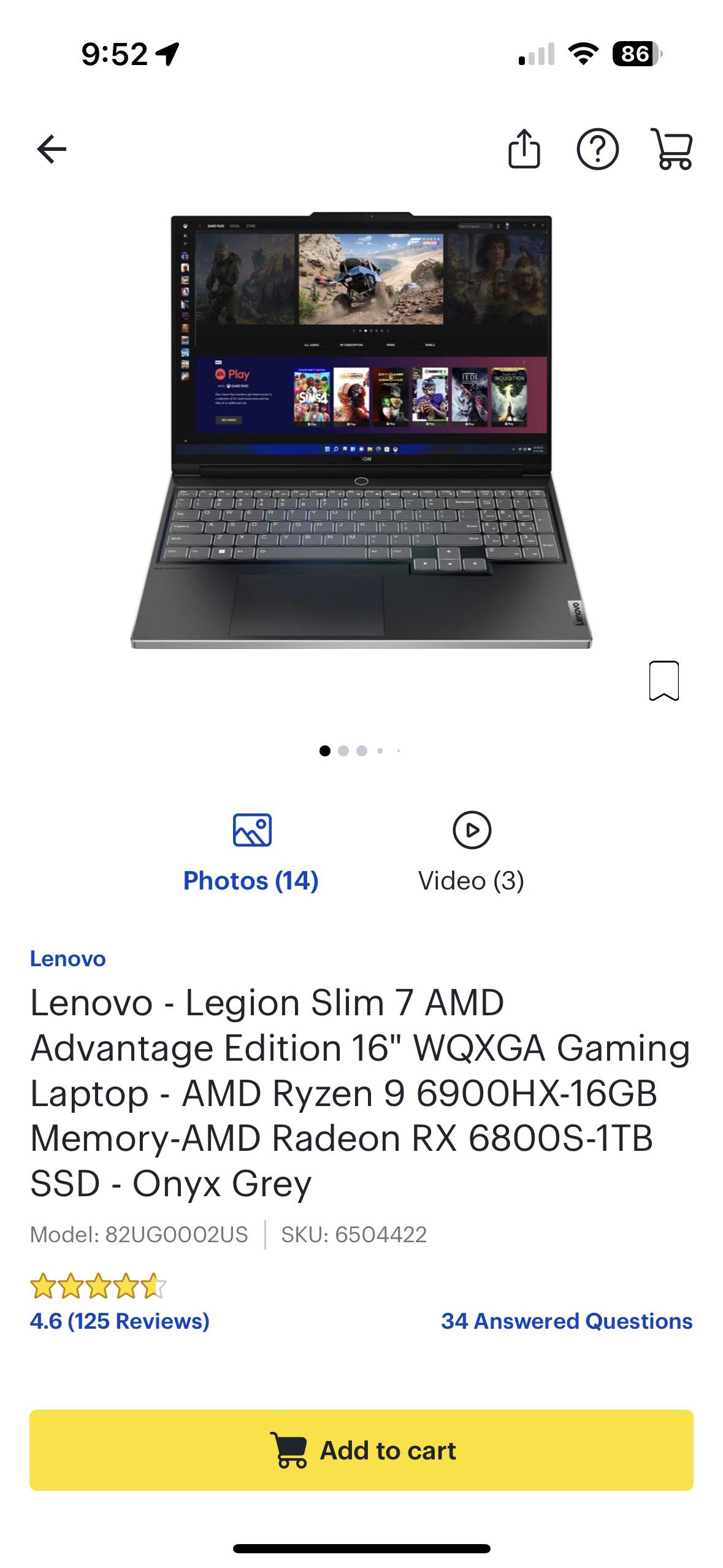Share this laptop listing
The width and height of the screenshot is (723, 1568).
click(524, 149)
